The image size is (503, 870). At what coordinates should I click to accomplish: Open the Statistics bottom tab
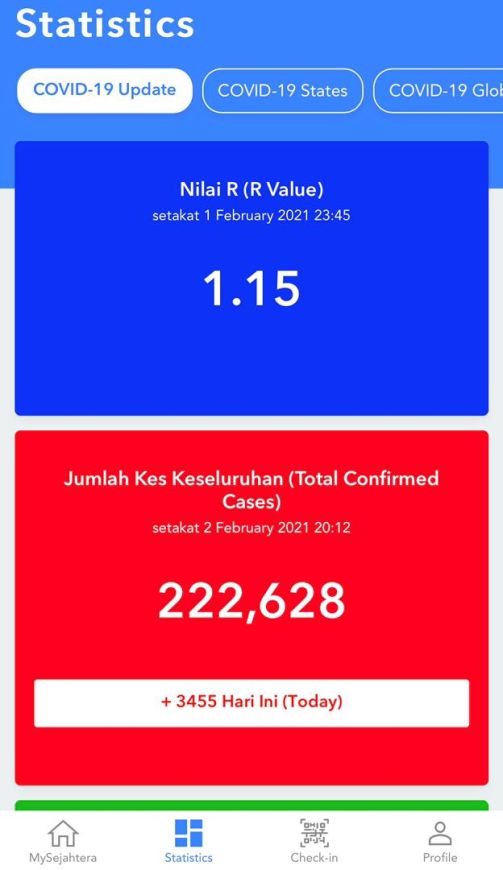189,841
